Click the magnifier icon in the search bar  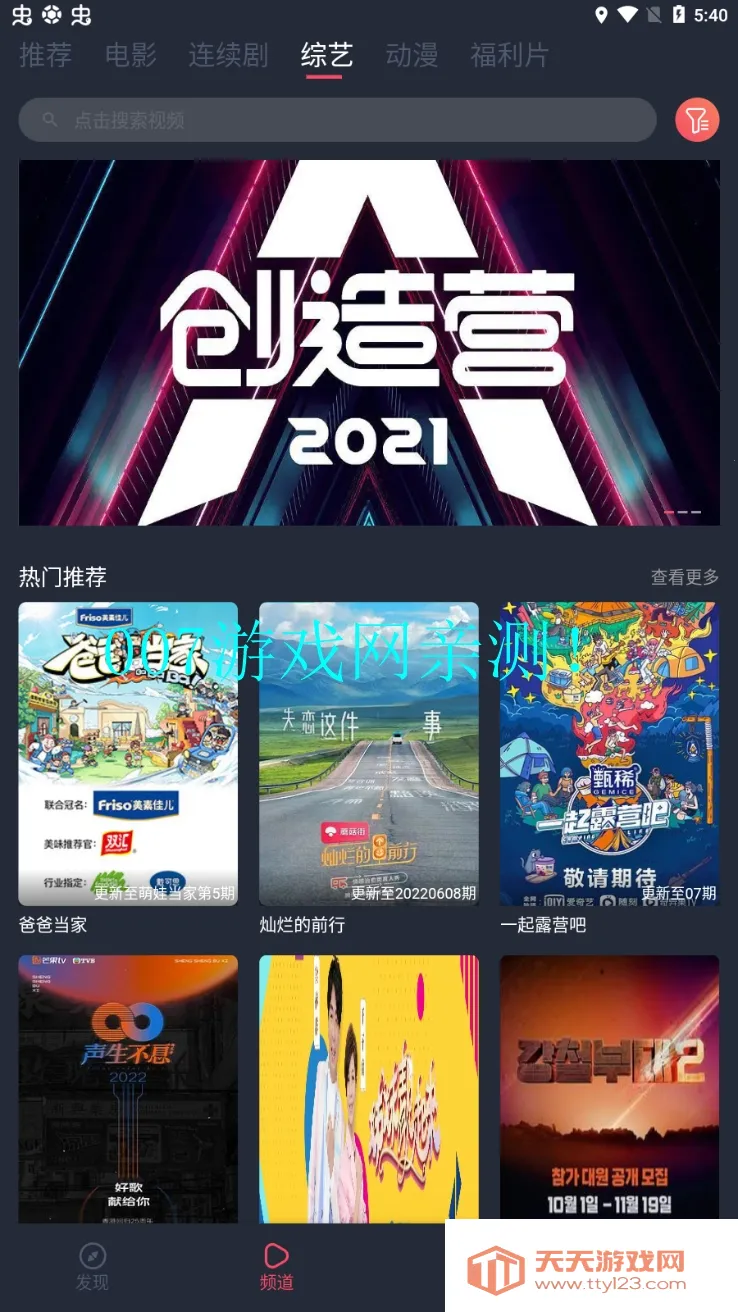pos(48,119)
